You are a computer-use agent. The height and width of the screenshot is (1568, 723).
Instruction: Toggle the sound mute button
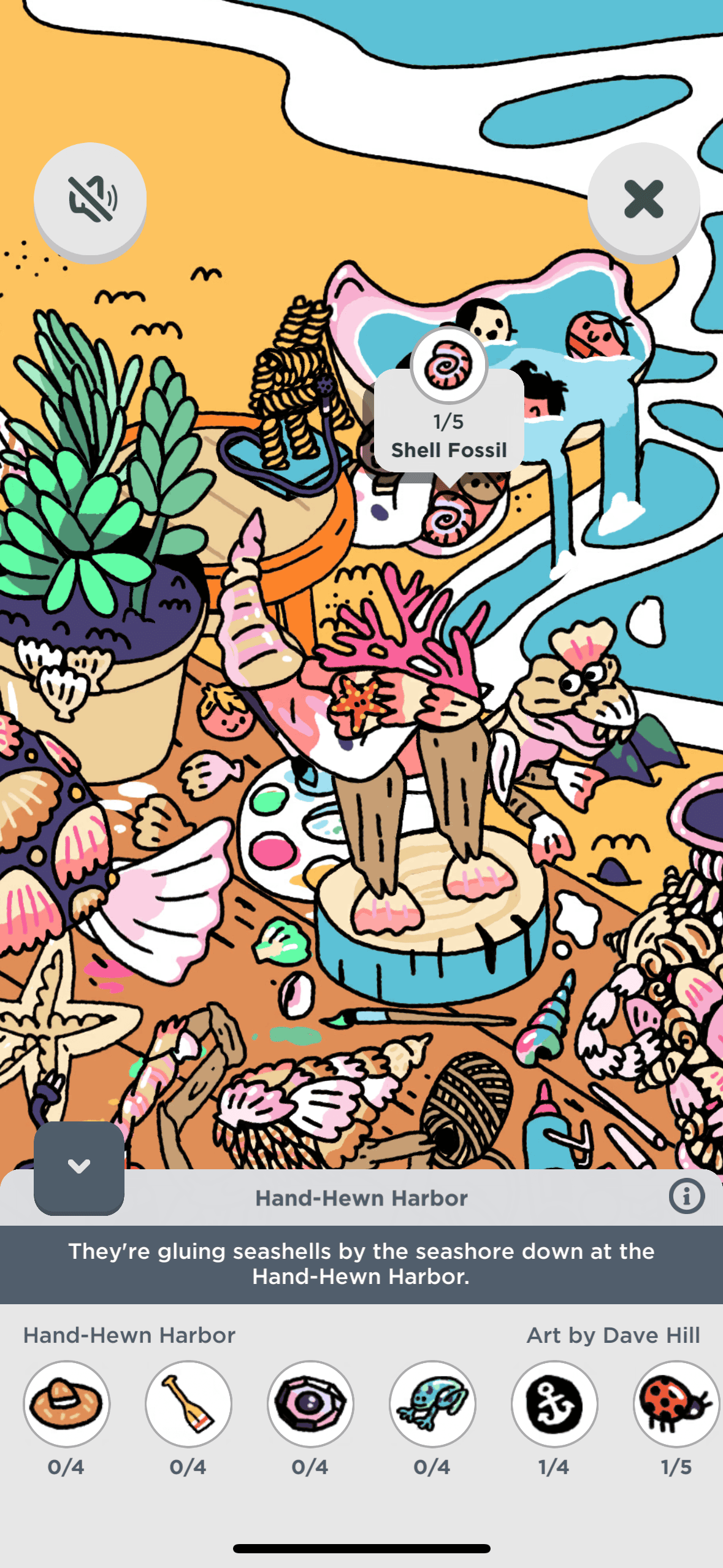(90, 199)
